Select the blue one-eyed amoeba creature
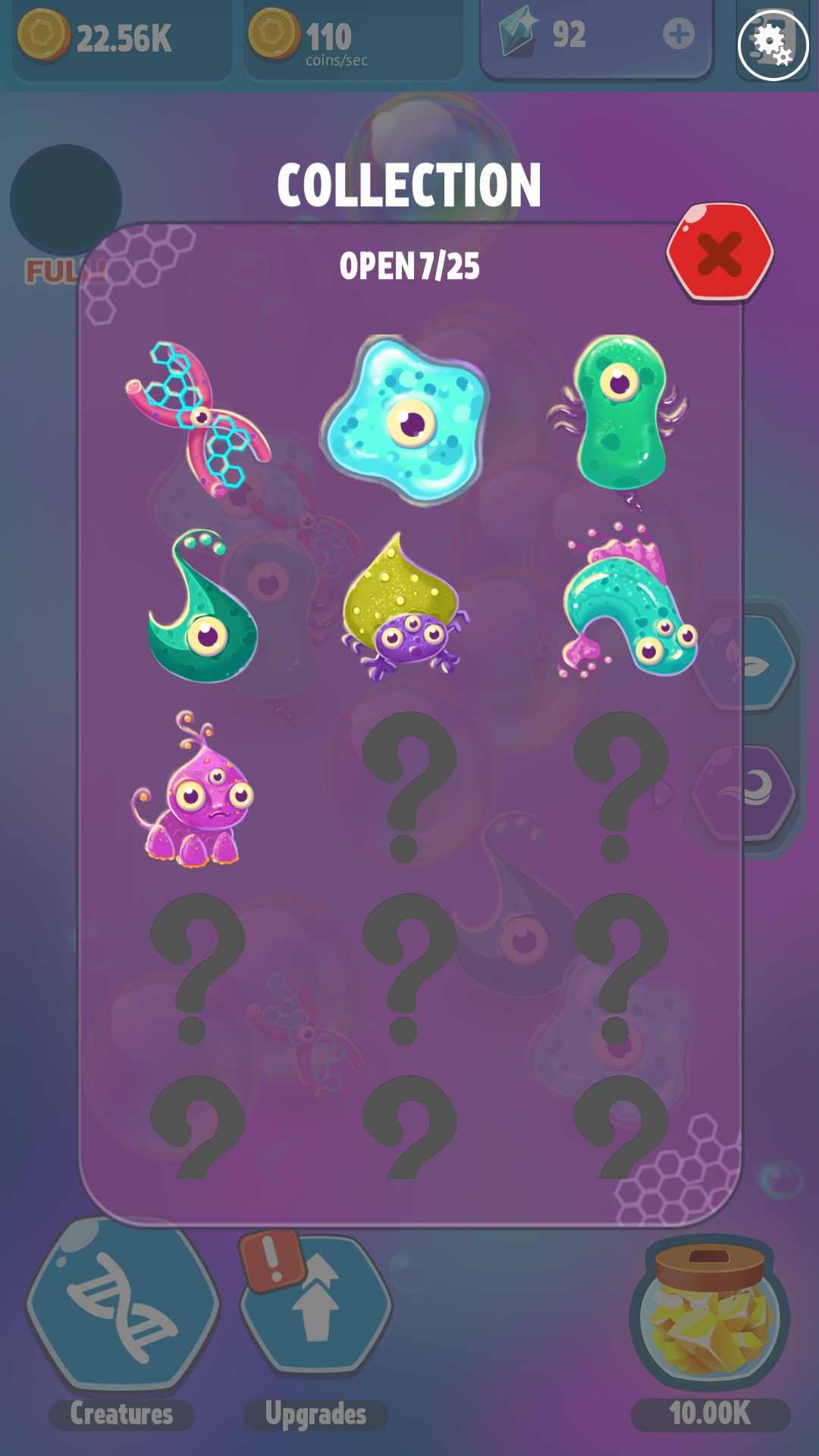This screenshot has width=819, height=1456. (407, 421)
